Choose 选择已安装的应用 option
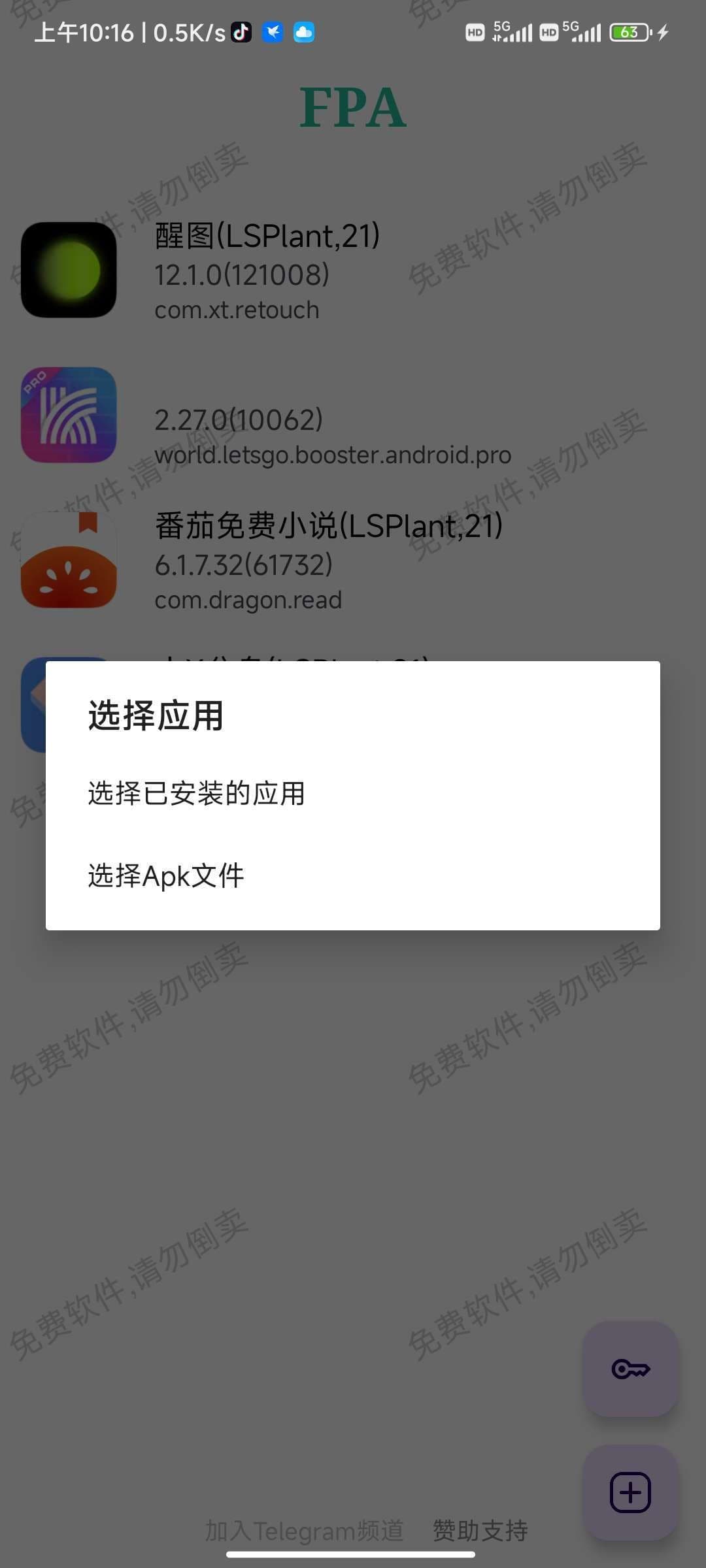Screen dimensions: 706x1568 coord(353,793)
